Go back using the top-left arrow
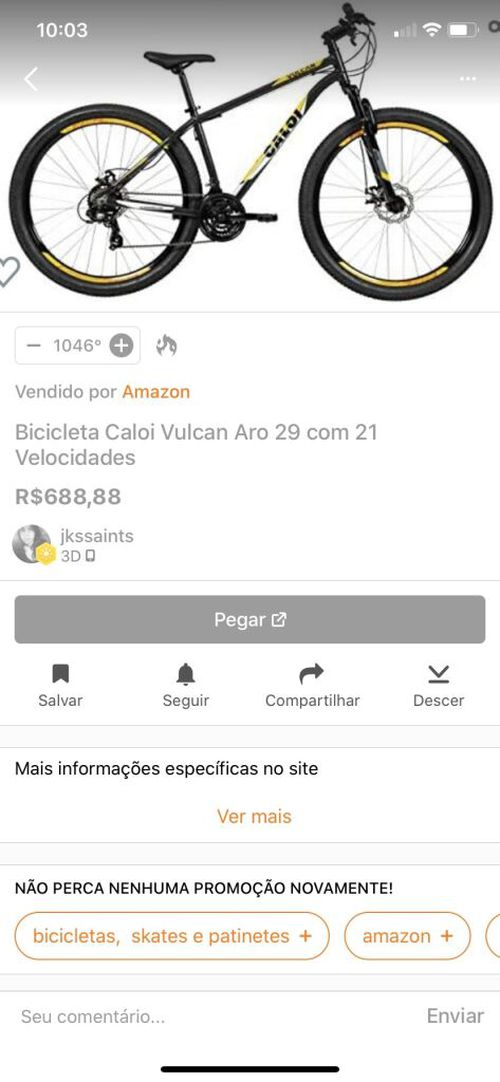 pos(31,79)
